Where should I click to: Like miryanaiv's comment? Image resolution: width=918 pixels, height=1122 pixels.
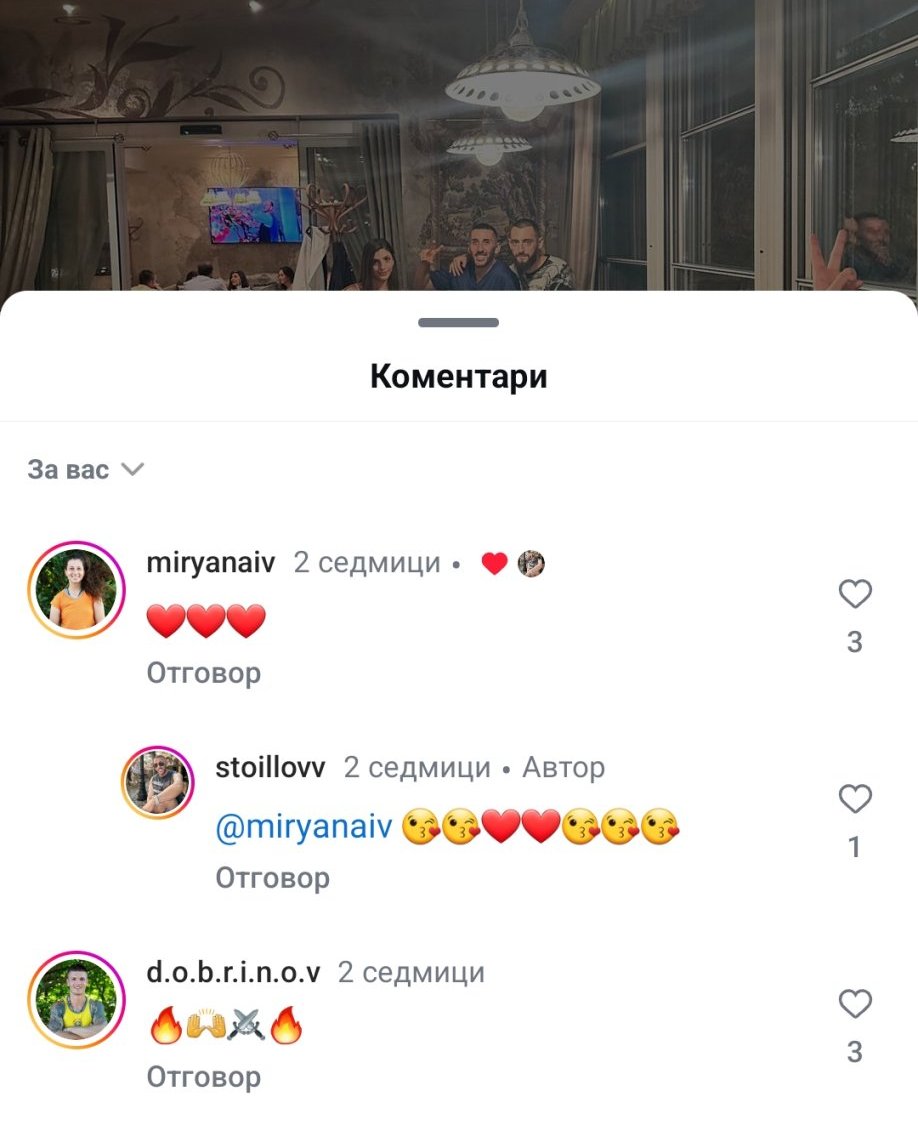(x=854, y=595)
